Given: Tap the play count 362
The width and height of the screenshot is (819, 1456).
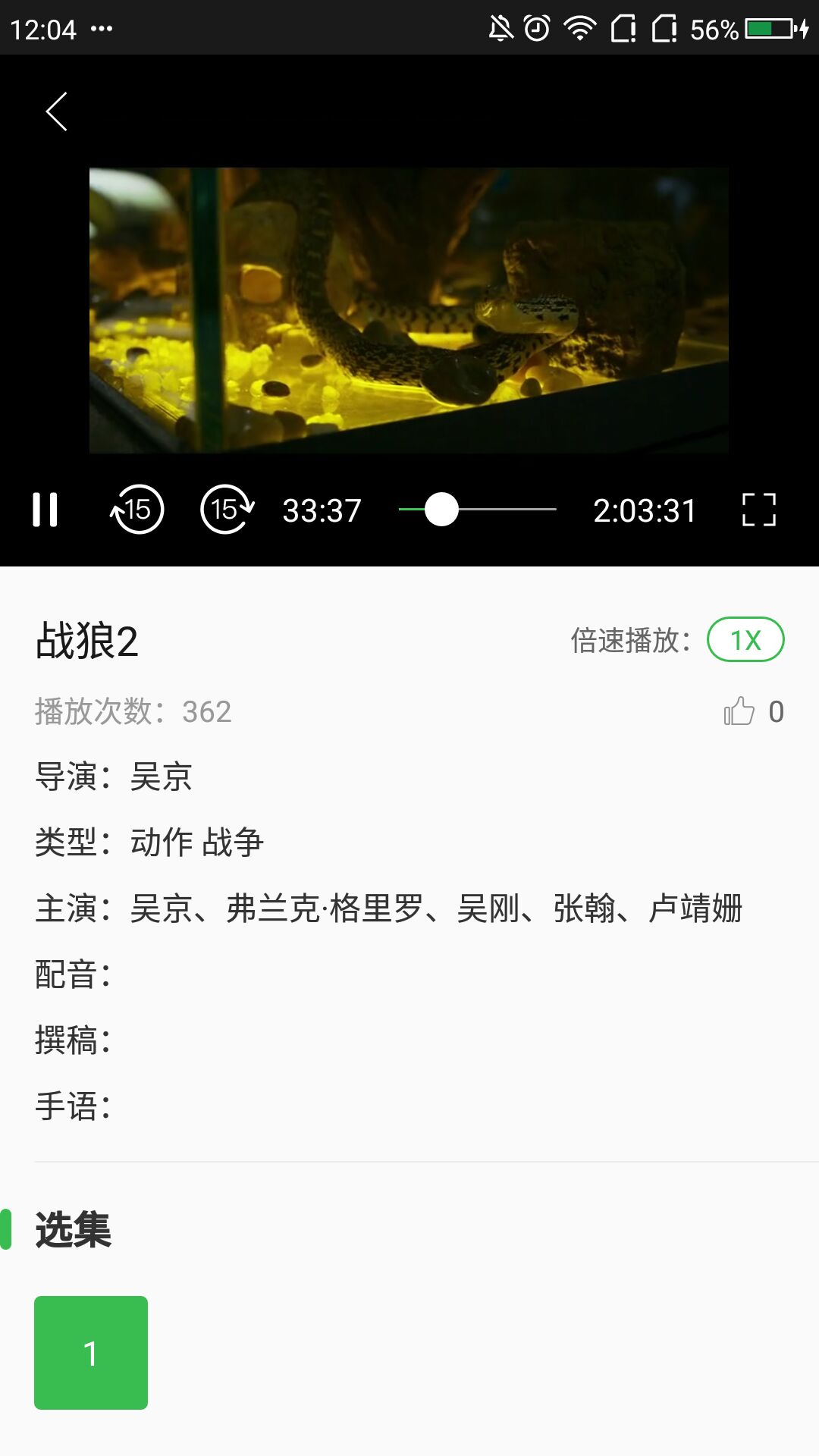Looking at the screenshot, I should pyautogui.click(x=206, y=711).
